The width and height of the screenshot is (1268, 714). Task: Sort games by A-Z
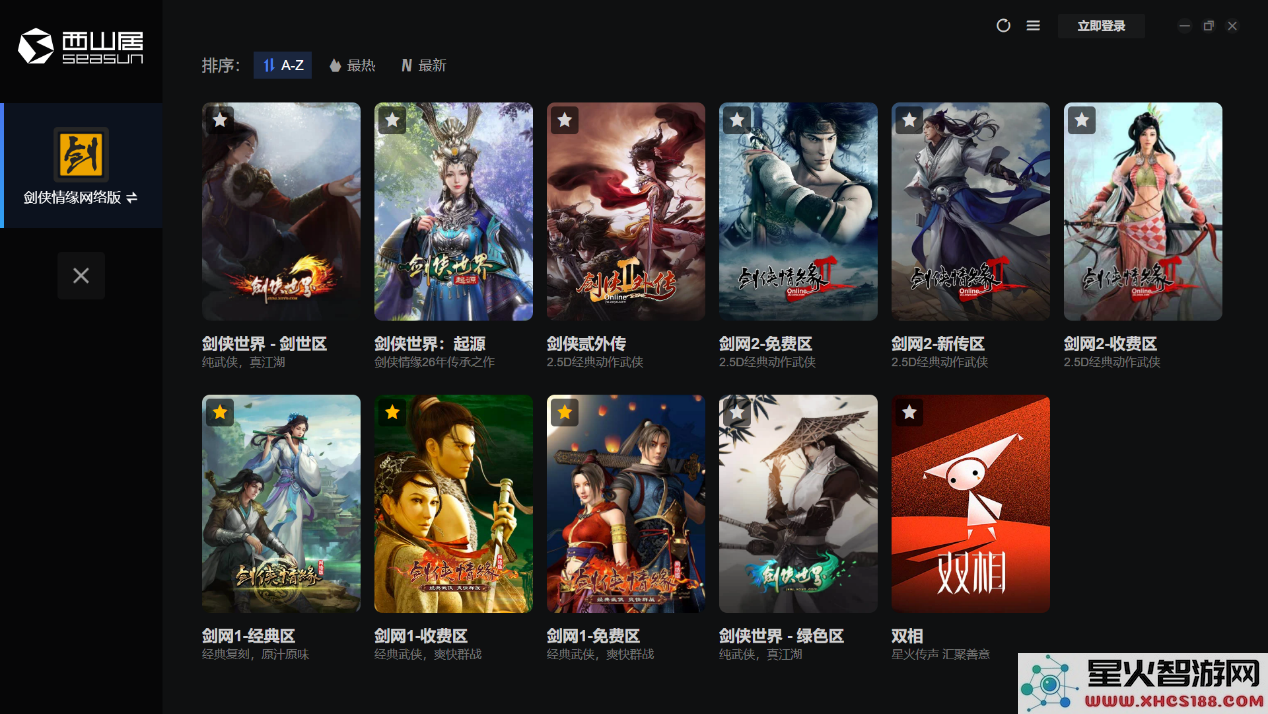pos(283,65)
